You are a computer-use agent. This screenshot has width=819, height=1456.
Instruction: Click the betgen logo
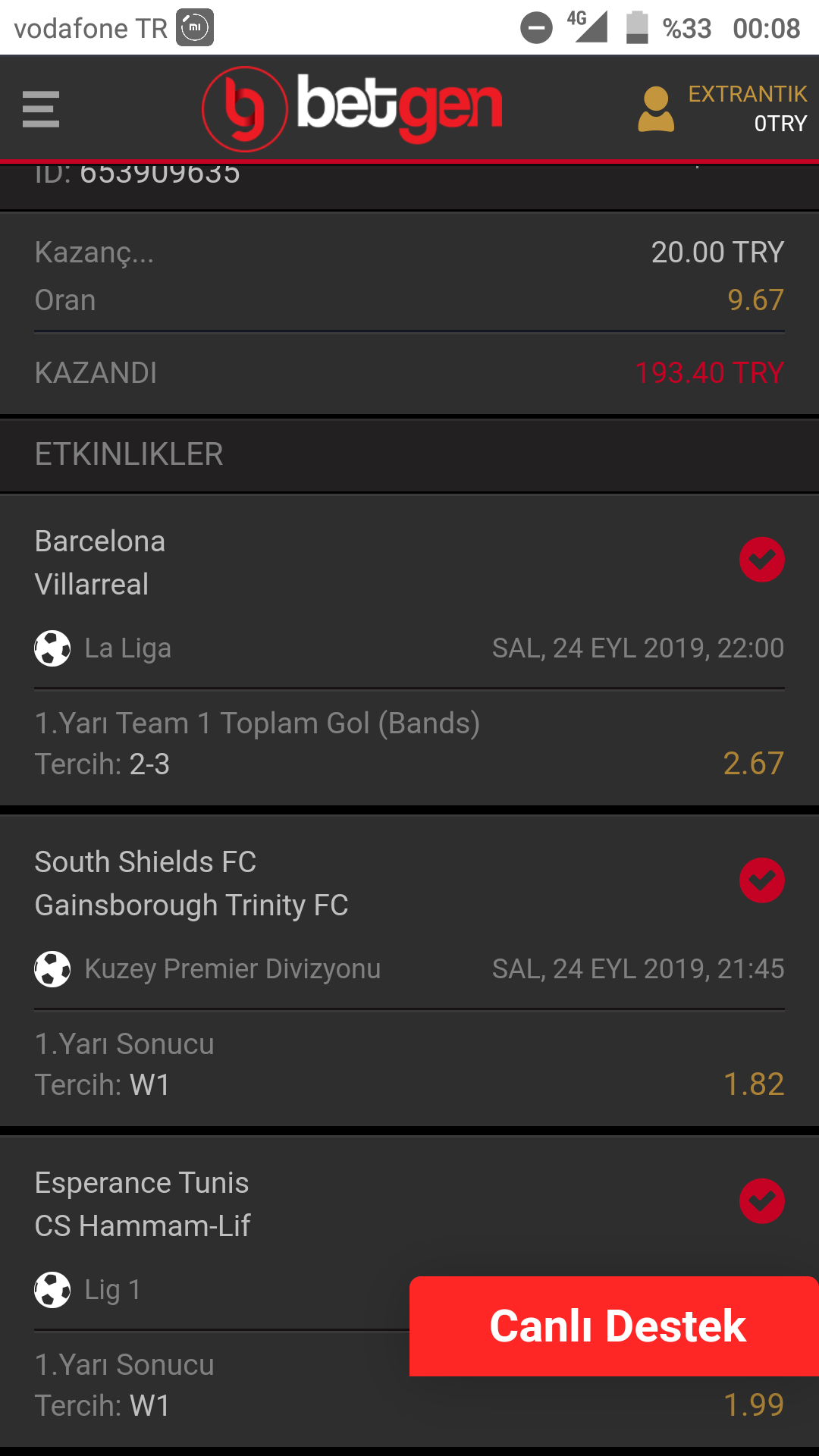click(x=351, y=108)
